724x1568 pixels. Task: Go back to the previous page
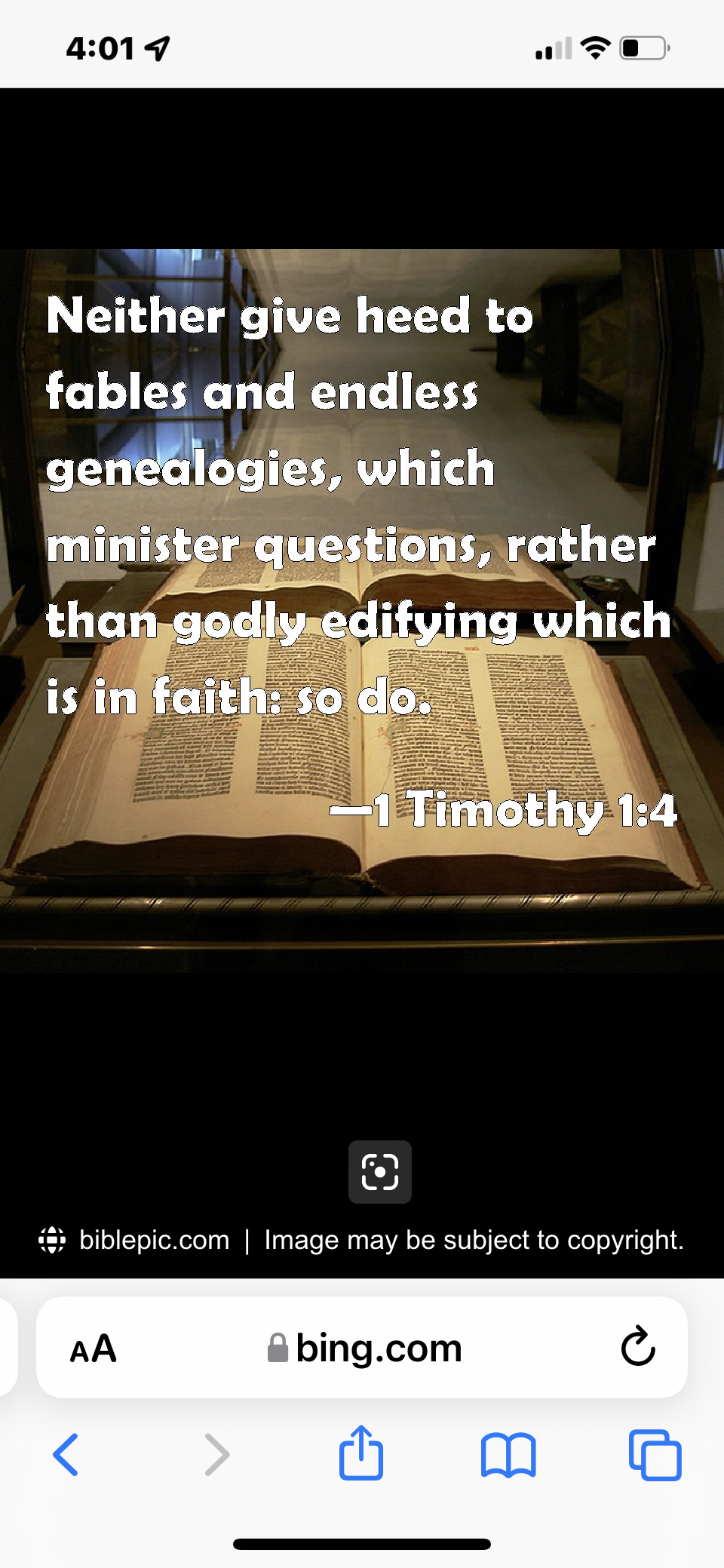(66, 1454)
